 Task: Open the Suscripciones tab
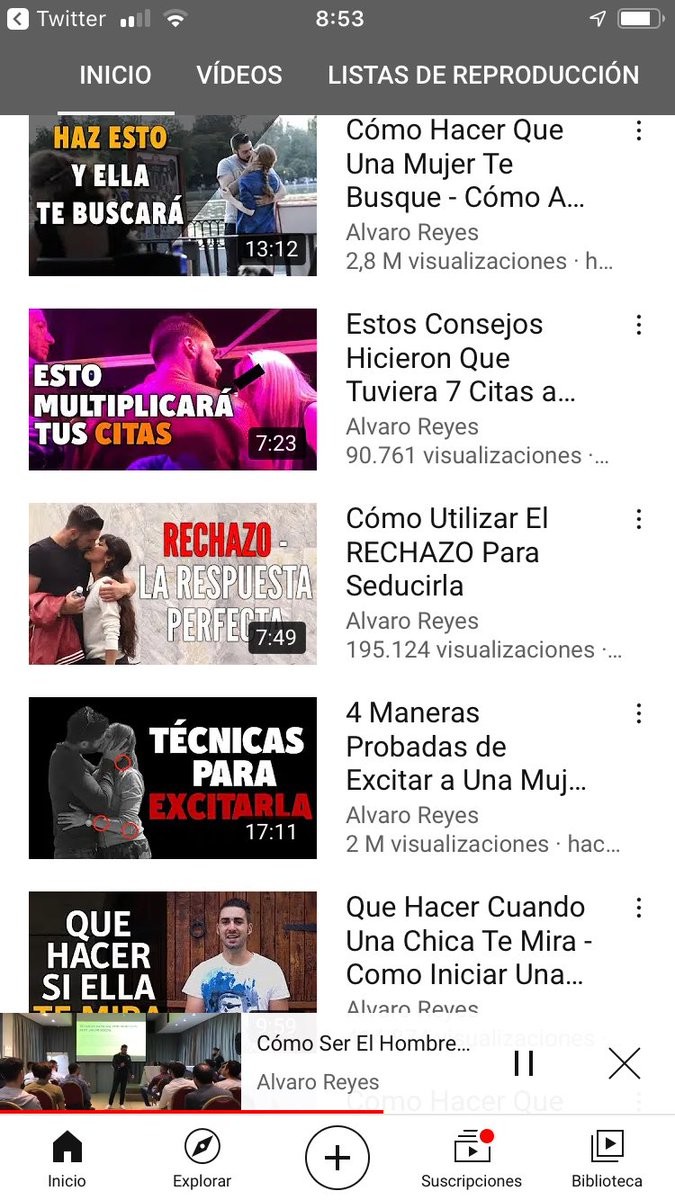[472, 1159]
